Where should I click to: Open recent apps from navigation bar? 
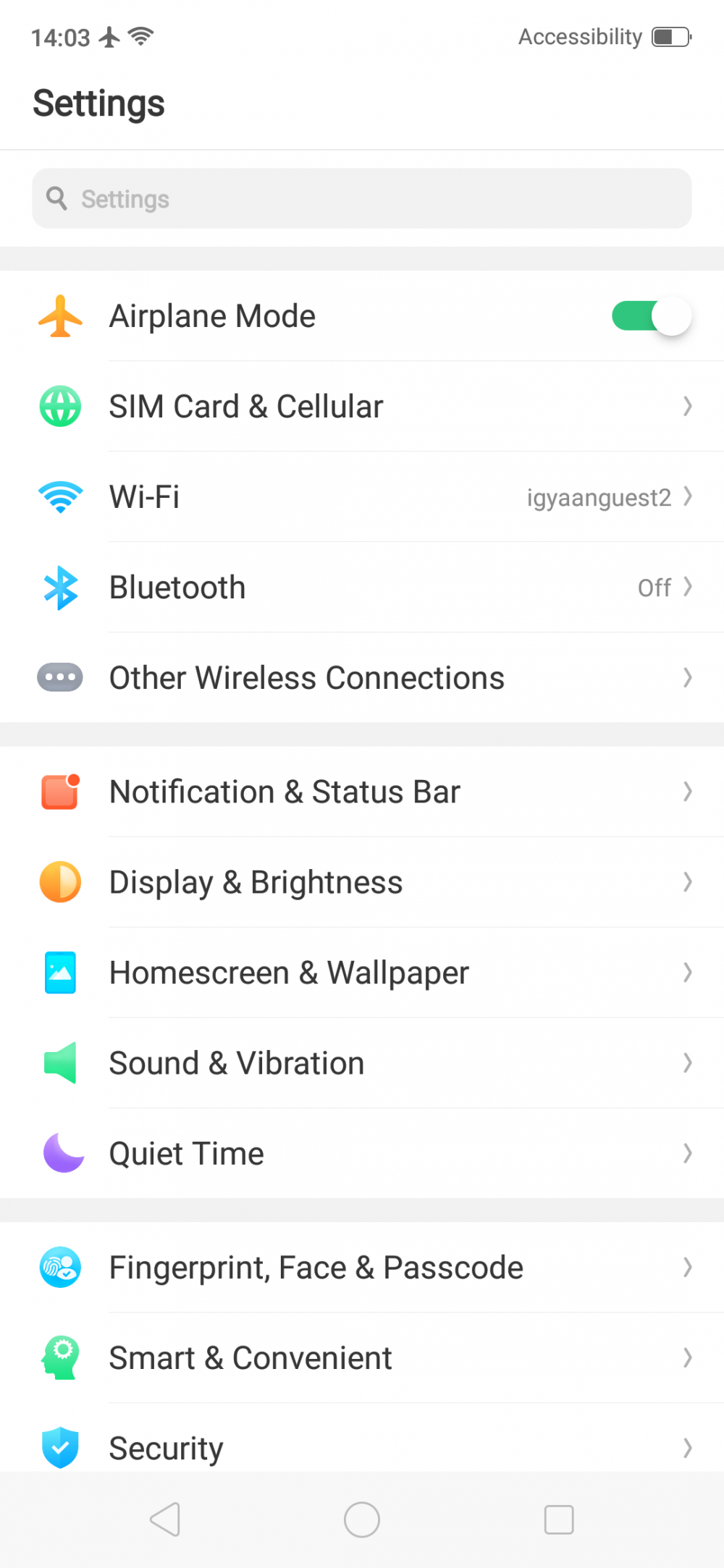559,1520
